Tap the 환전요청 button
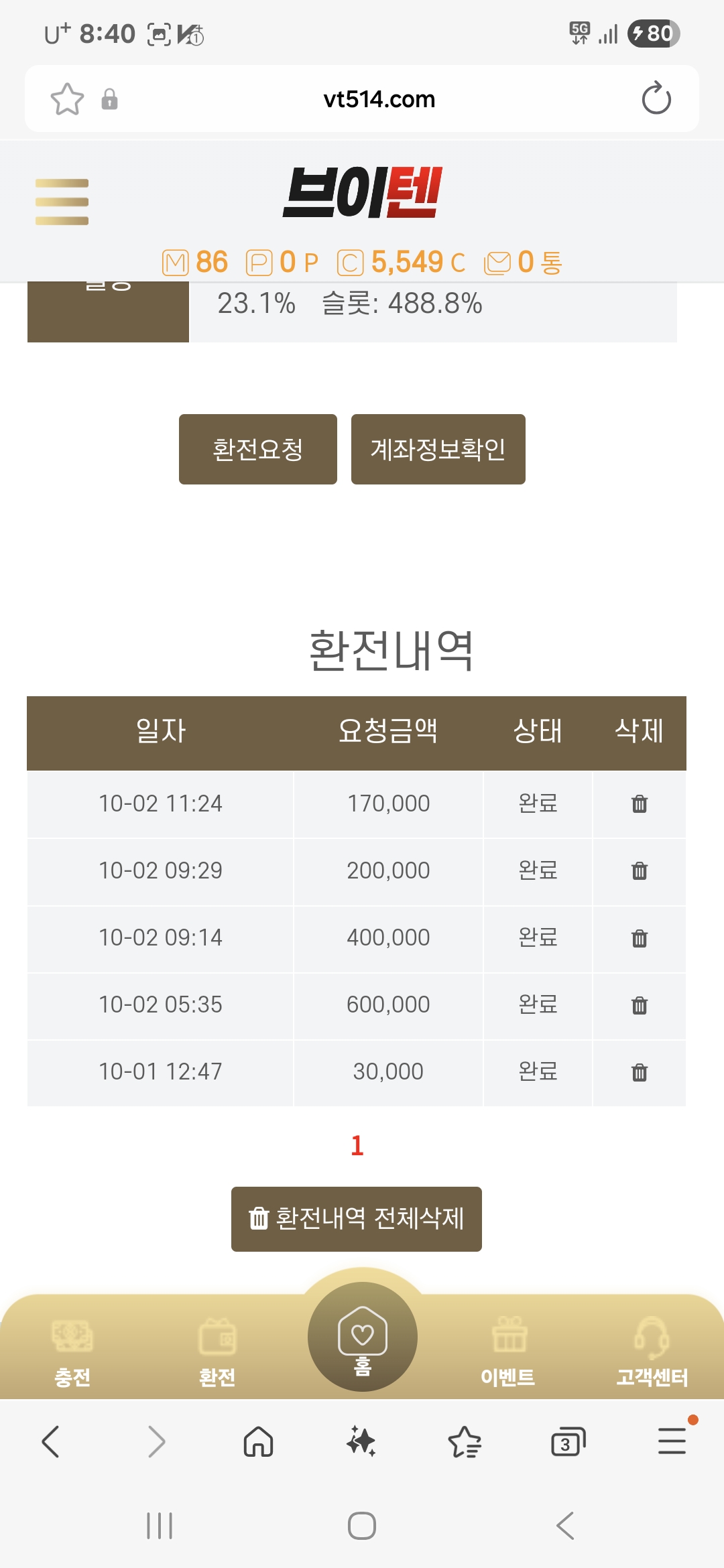 pyautogui.click(x=257, y=449)
